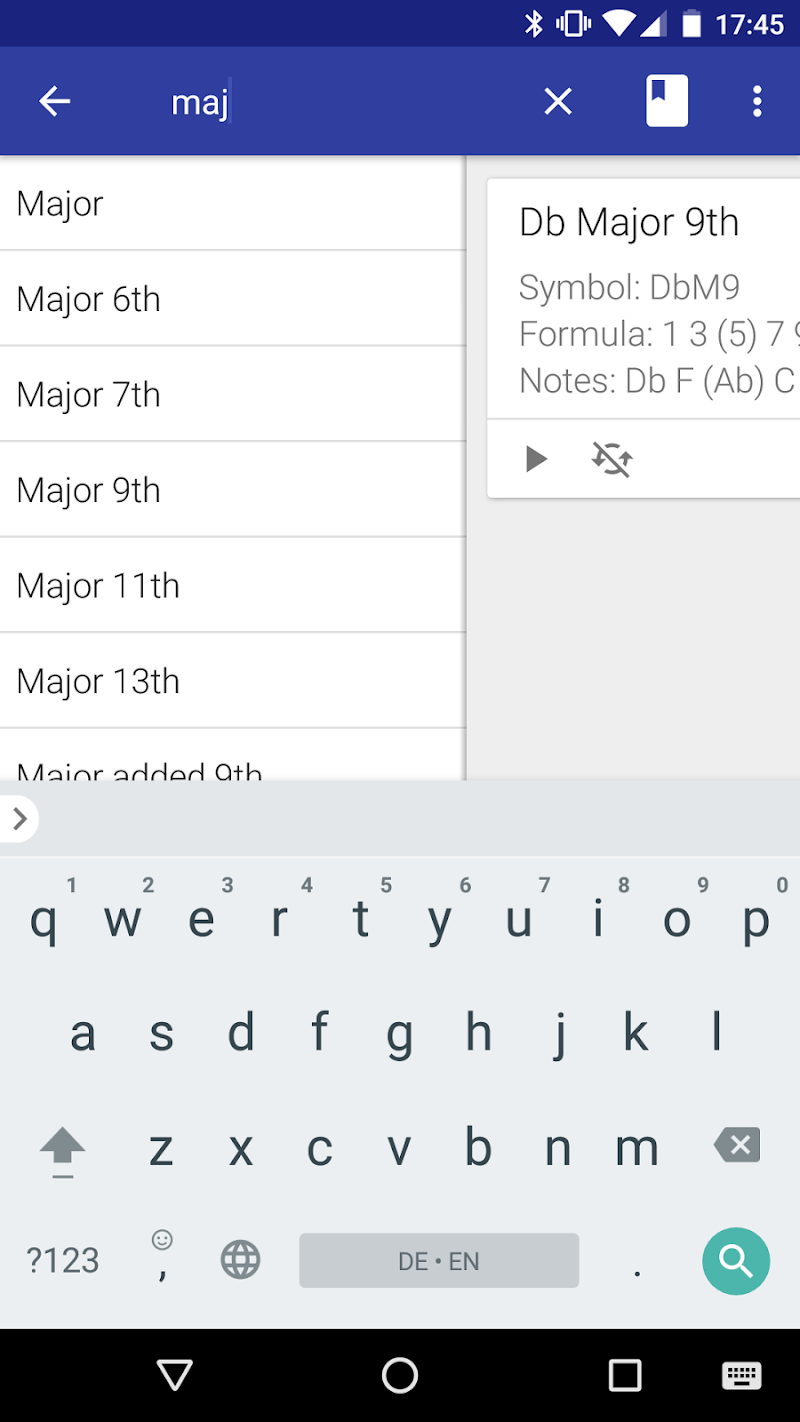Expand the keyboard suggestion strip arrow
This screenshot has height=1422, width=800.
point(19,819)
